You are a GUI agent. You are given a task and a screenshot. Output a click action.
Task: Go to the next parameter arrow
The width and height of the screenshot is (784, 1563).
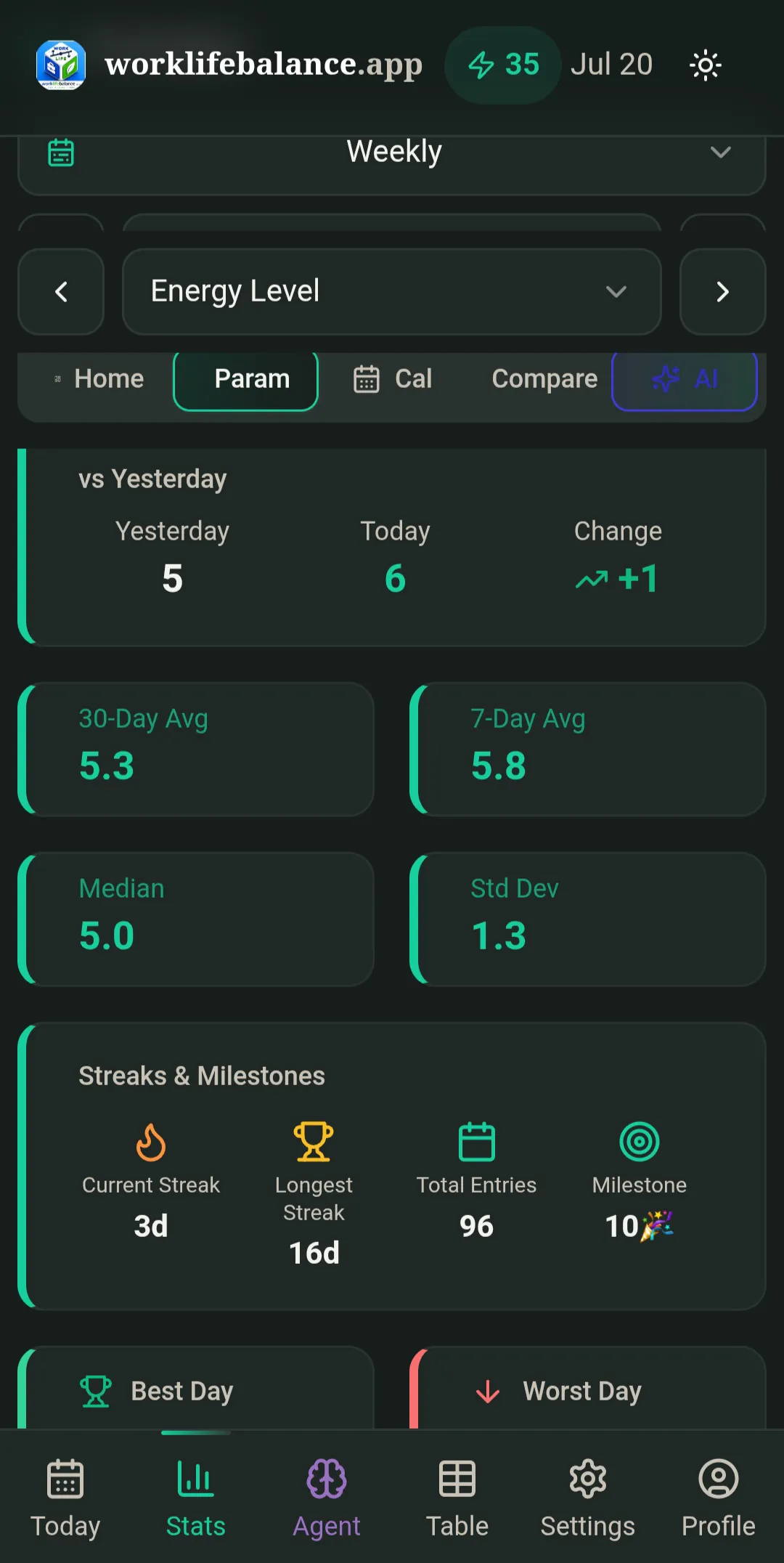[x=722, y=292]
